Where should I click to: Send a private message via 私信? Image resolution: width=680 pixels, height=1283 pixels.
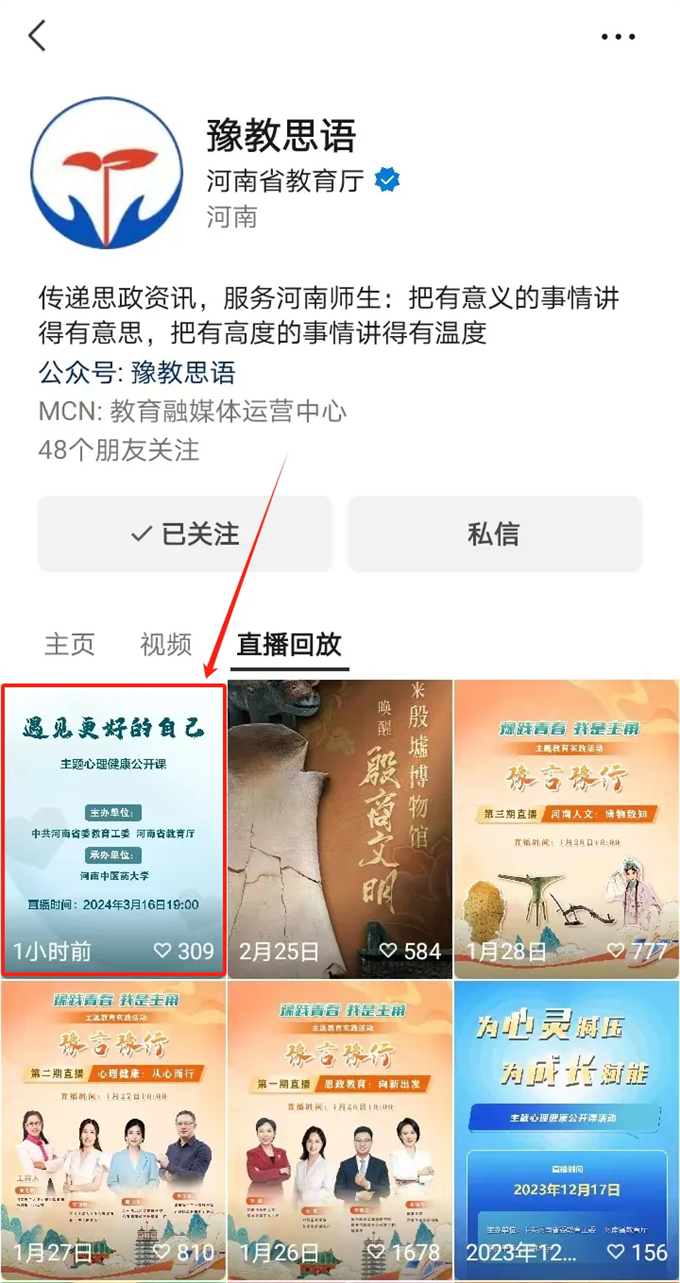(494, 534)
